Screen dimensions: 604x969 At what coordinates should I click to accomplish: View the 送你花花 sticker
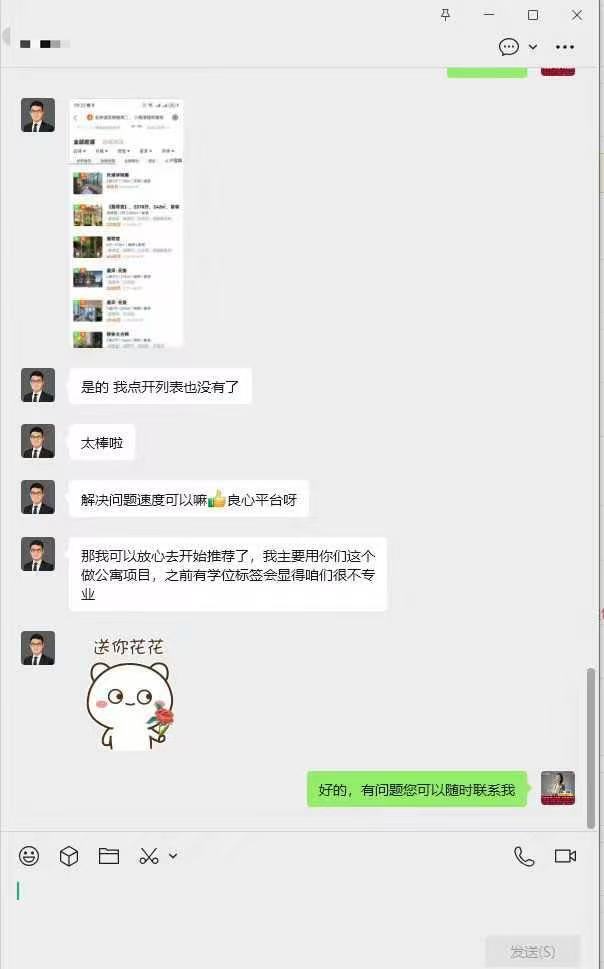128,692
